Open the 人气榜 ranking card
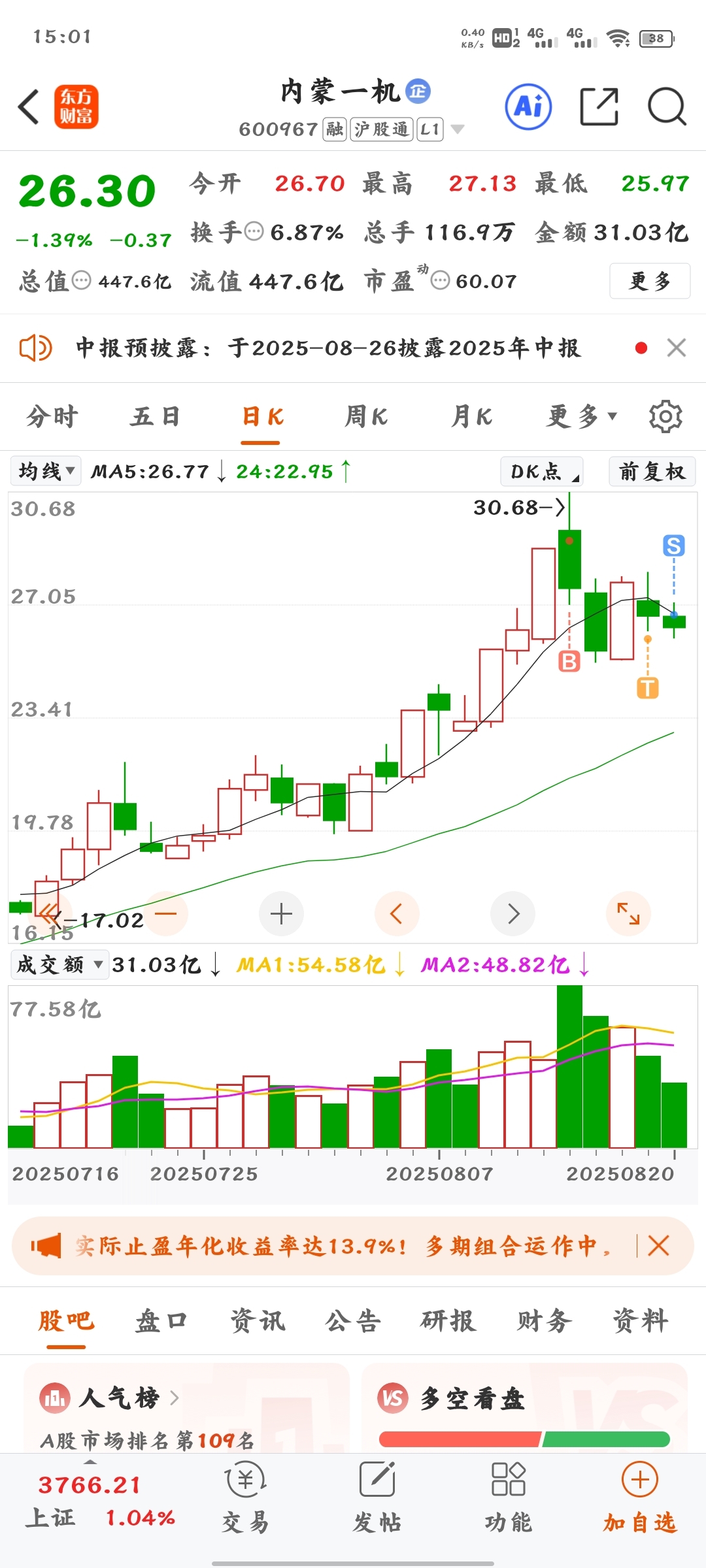This screenshot has width=706, height=1568. (186, 1408)
